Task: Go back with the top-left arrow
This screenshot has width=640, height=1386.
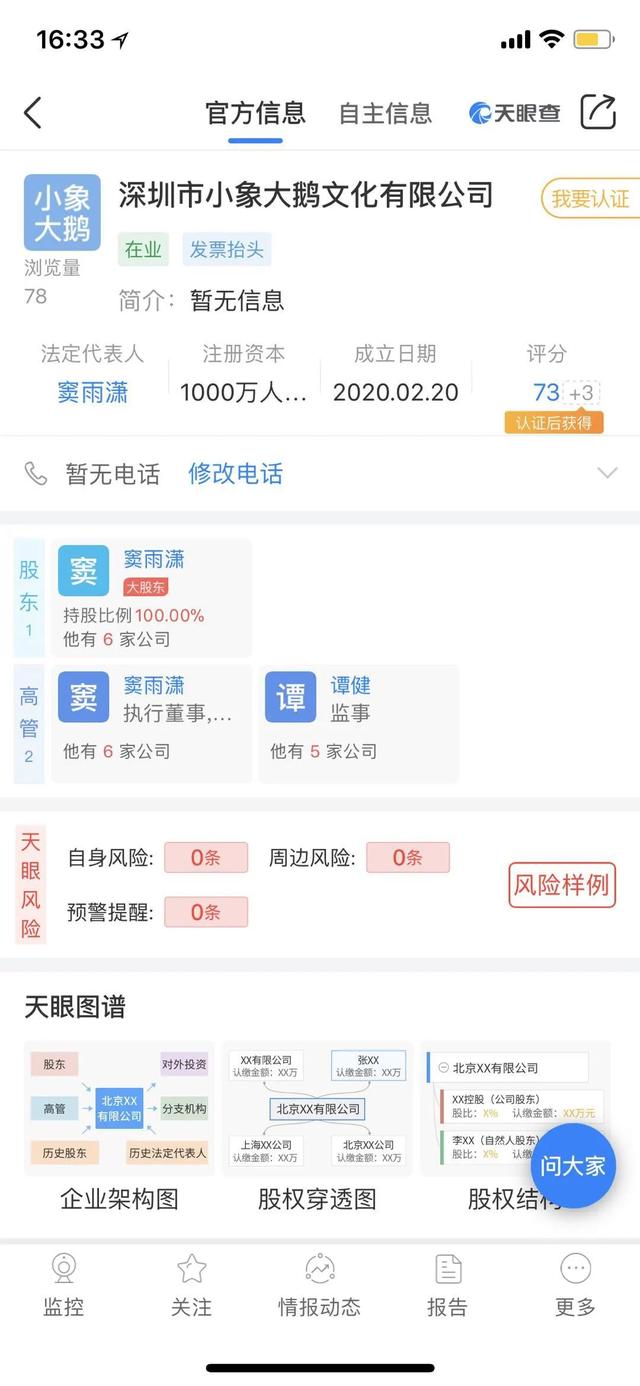Action: pyautogui.click(x=33, y=112)
